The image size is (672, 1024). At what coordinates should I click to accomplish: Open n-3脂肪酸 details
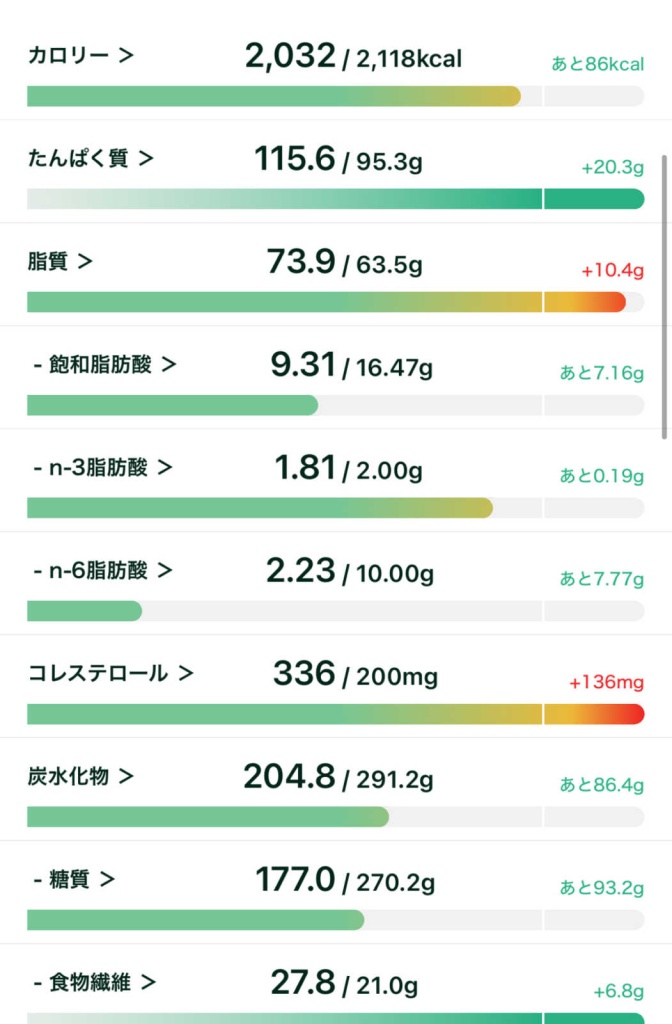[x=103, y=467]
